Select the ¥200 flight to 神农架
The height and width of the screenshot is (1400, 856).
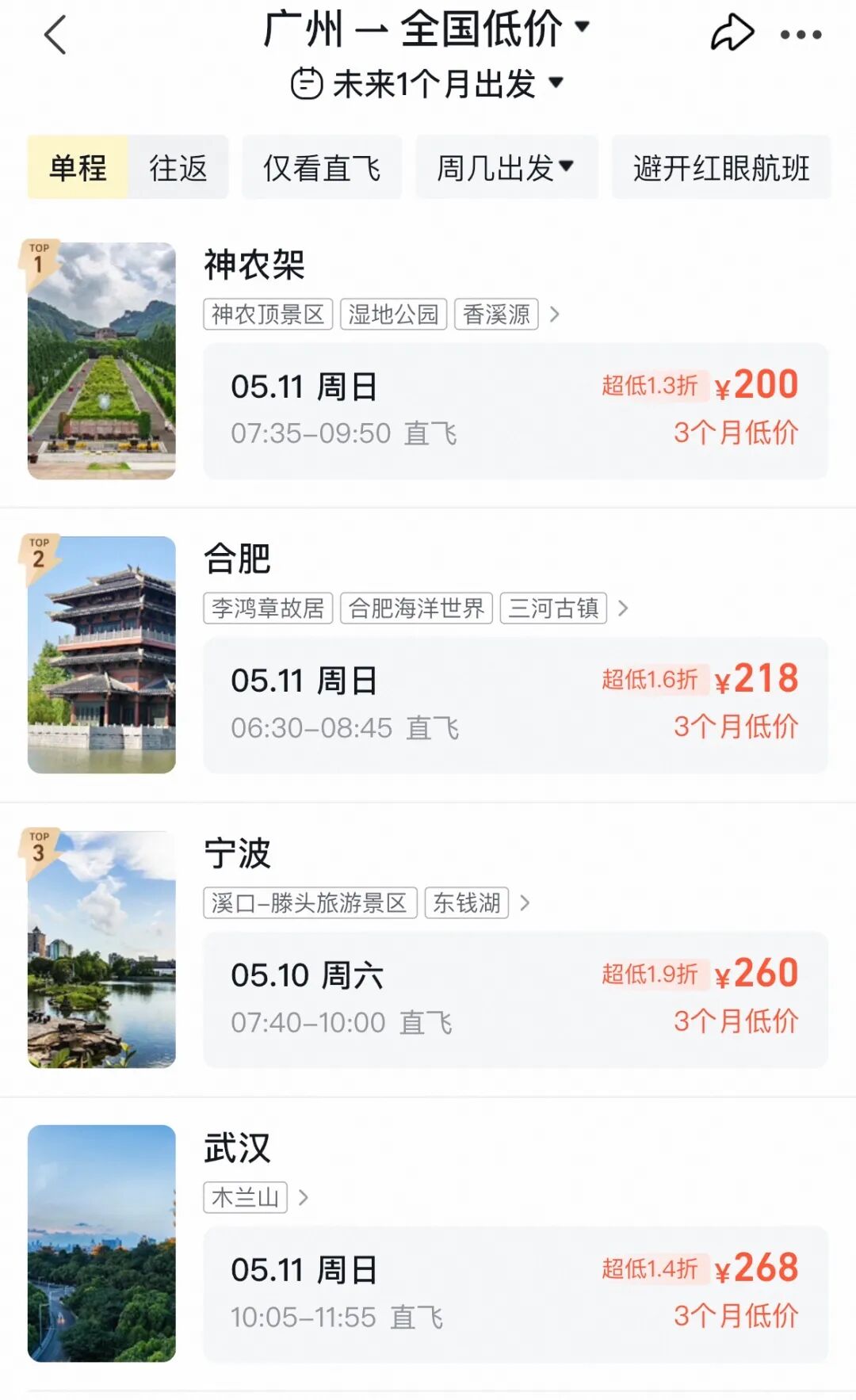pos(516,411)
